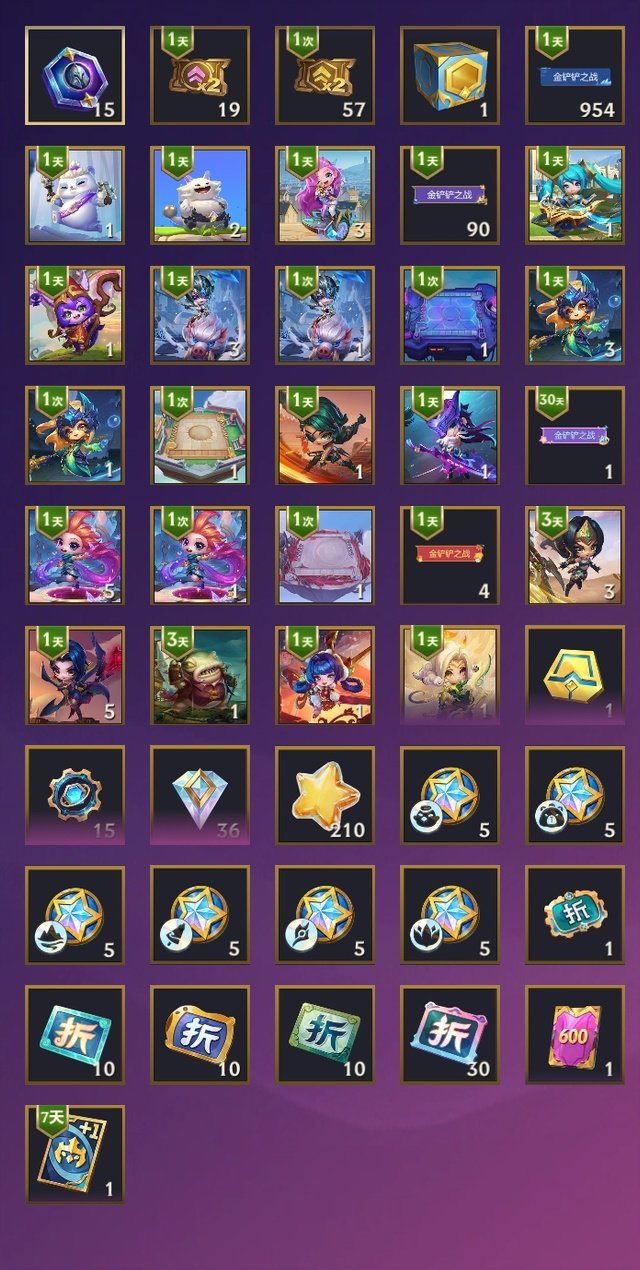This screenshot has width=640, height=1270.
Task: Select the diamond item with count 36
Action: [200, 795]
